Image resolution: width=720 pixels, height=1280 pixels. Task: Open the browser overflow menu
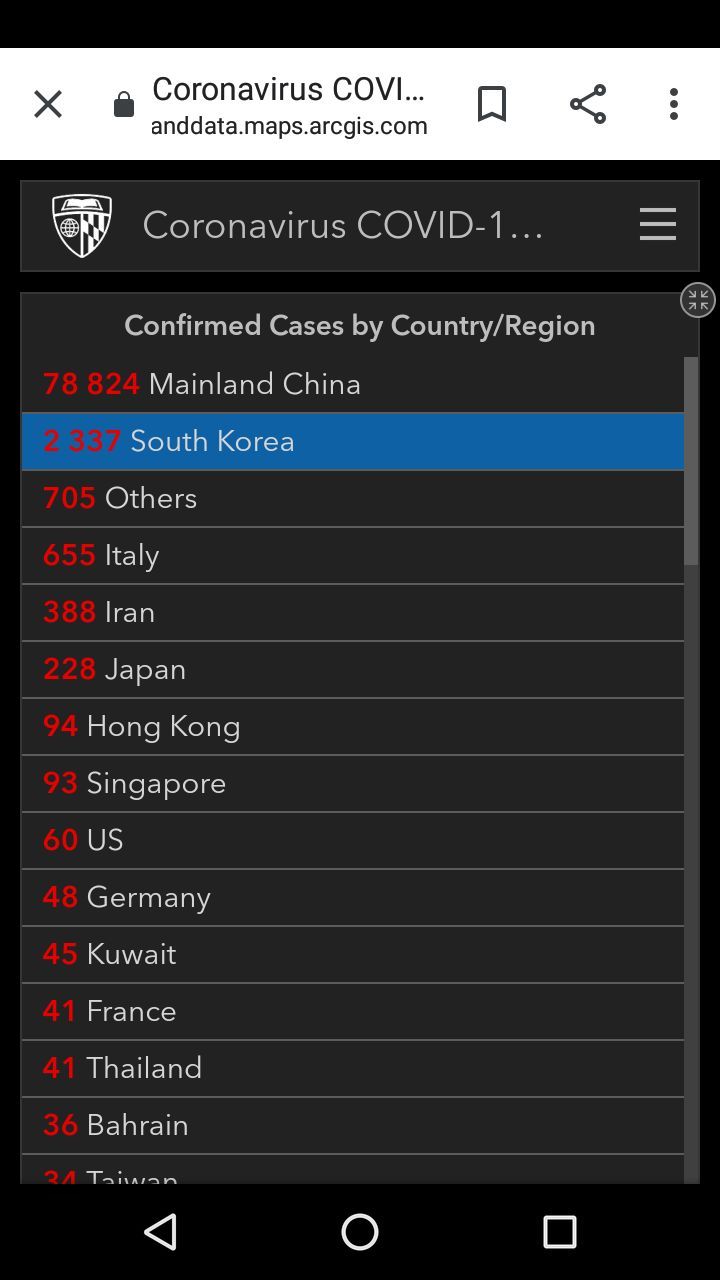(674, 104)
